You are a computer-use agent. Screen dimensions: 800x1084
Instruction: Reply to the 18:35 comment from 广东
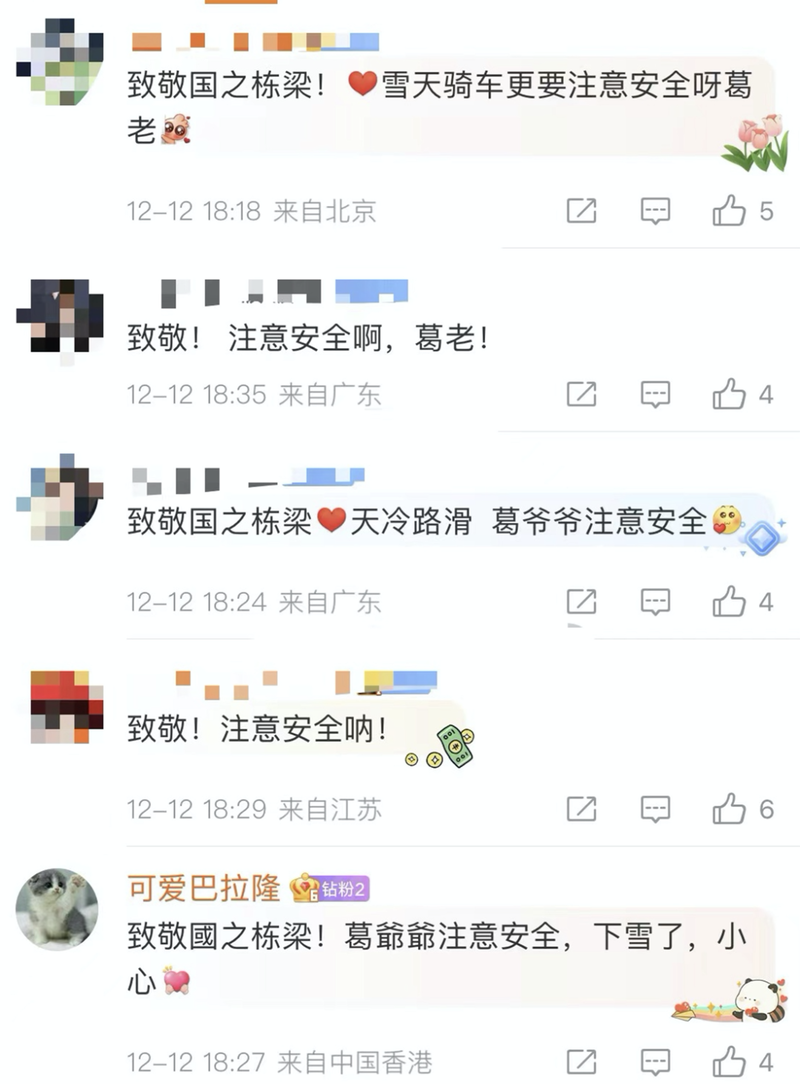coord(655,394)
